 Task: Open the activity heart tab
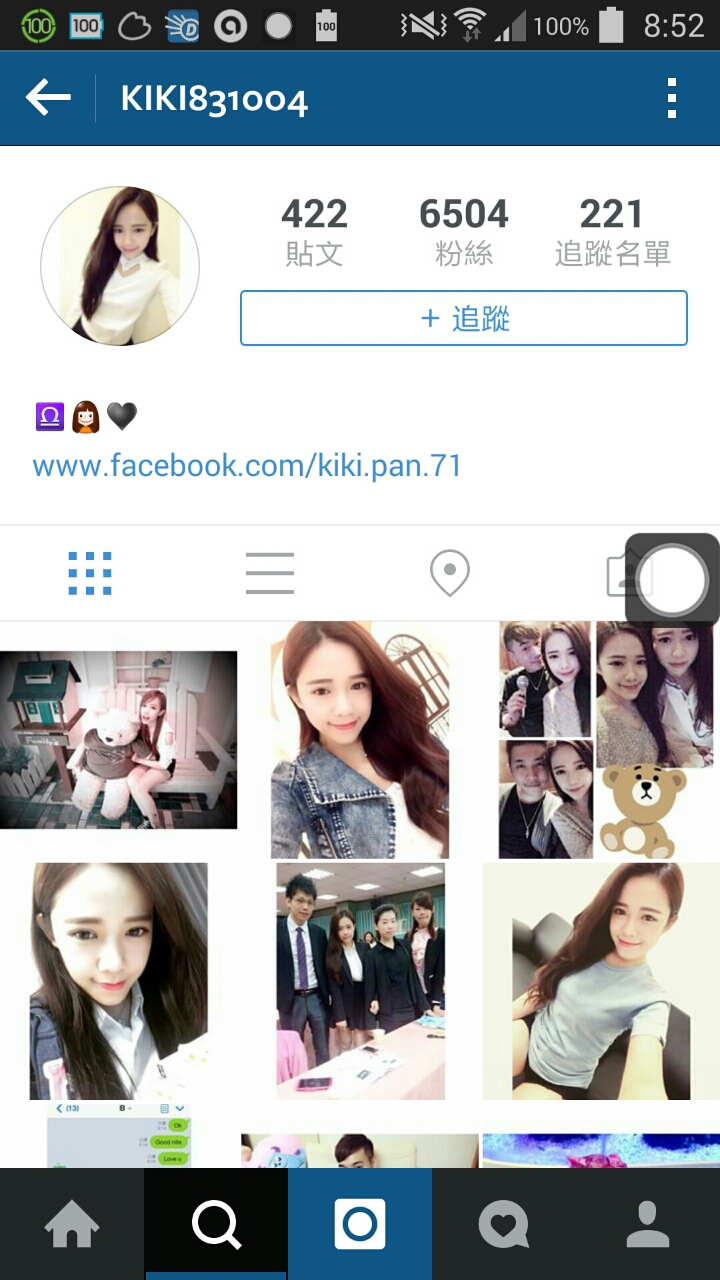pyautogui.click(x=503, y=1224)
